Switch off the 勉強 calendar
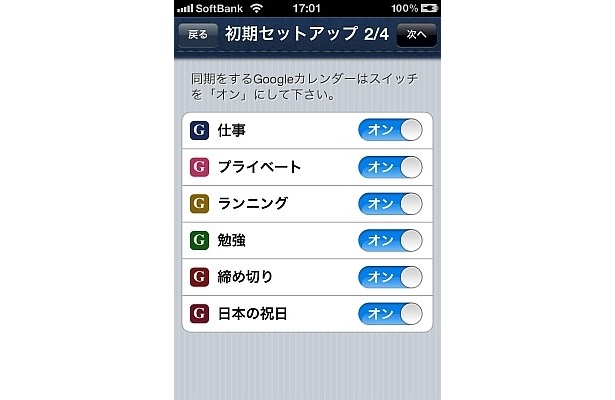This screenshot has height=400, width=615. 390,240
